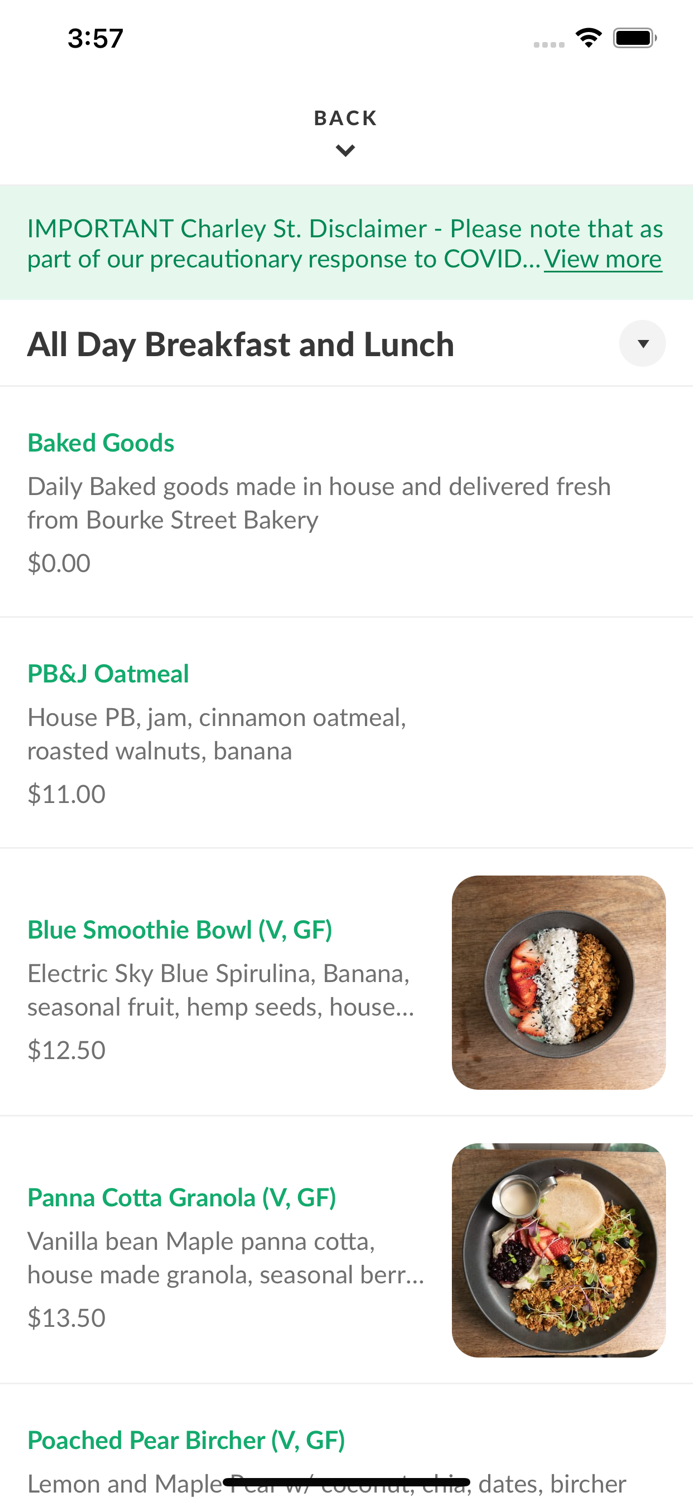693x1500 pixels.
Task: Open Poached Pear Bircher (V, GF)
Action: pyautogui.click(x=186, y=1440)
